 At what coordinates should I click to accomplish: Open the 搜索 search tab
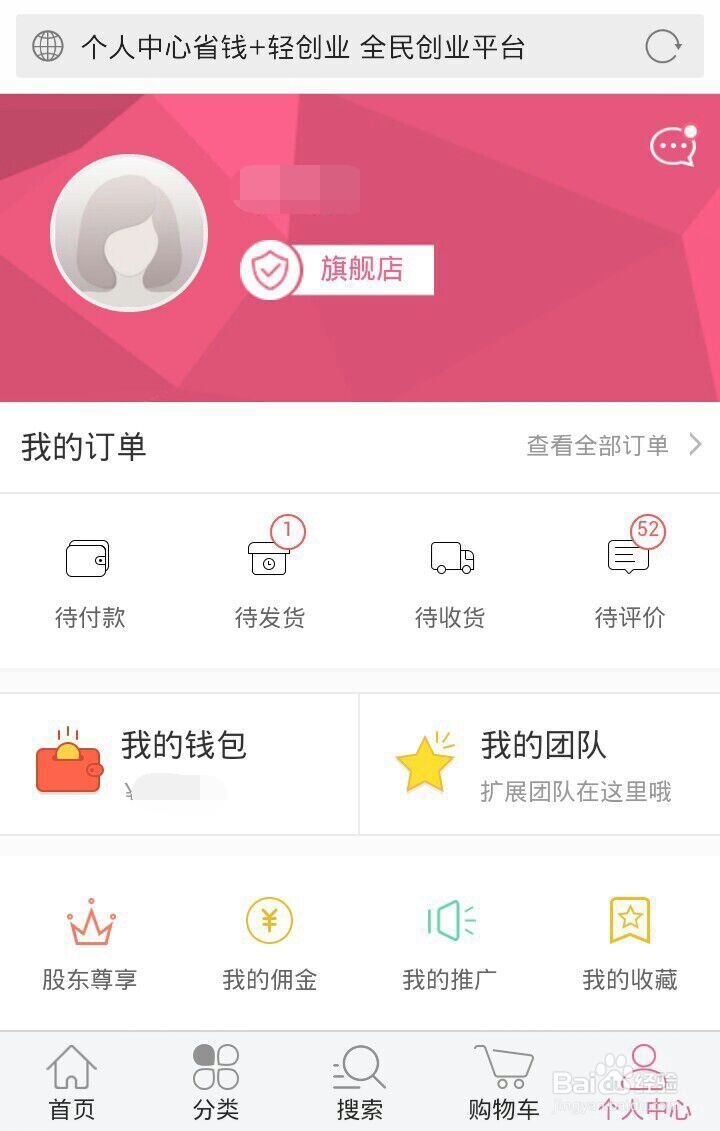click(x=360, y=1085)
